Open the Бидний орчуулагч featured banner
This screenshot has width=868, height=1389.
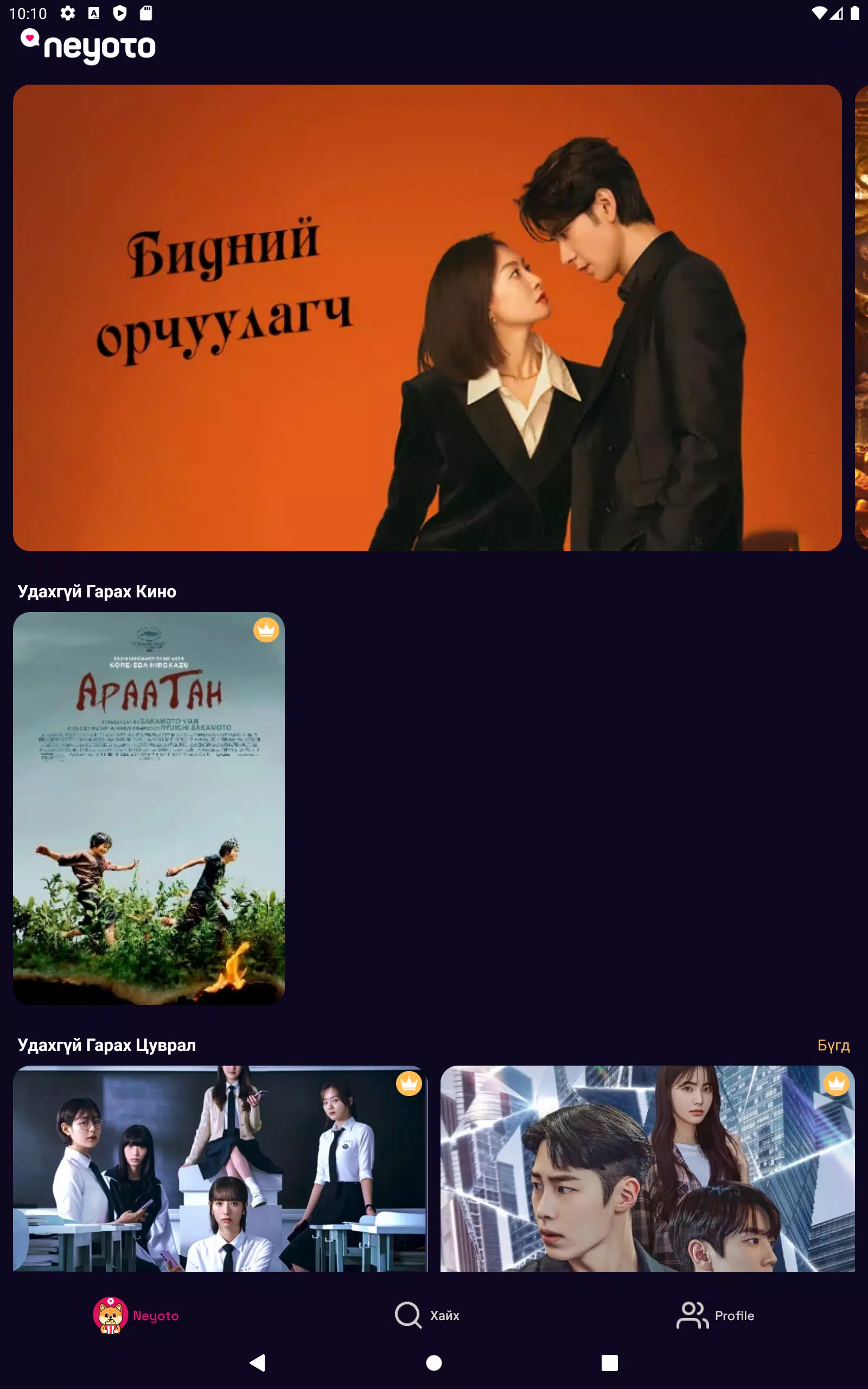pos(427,317)
